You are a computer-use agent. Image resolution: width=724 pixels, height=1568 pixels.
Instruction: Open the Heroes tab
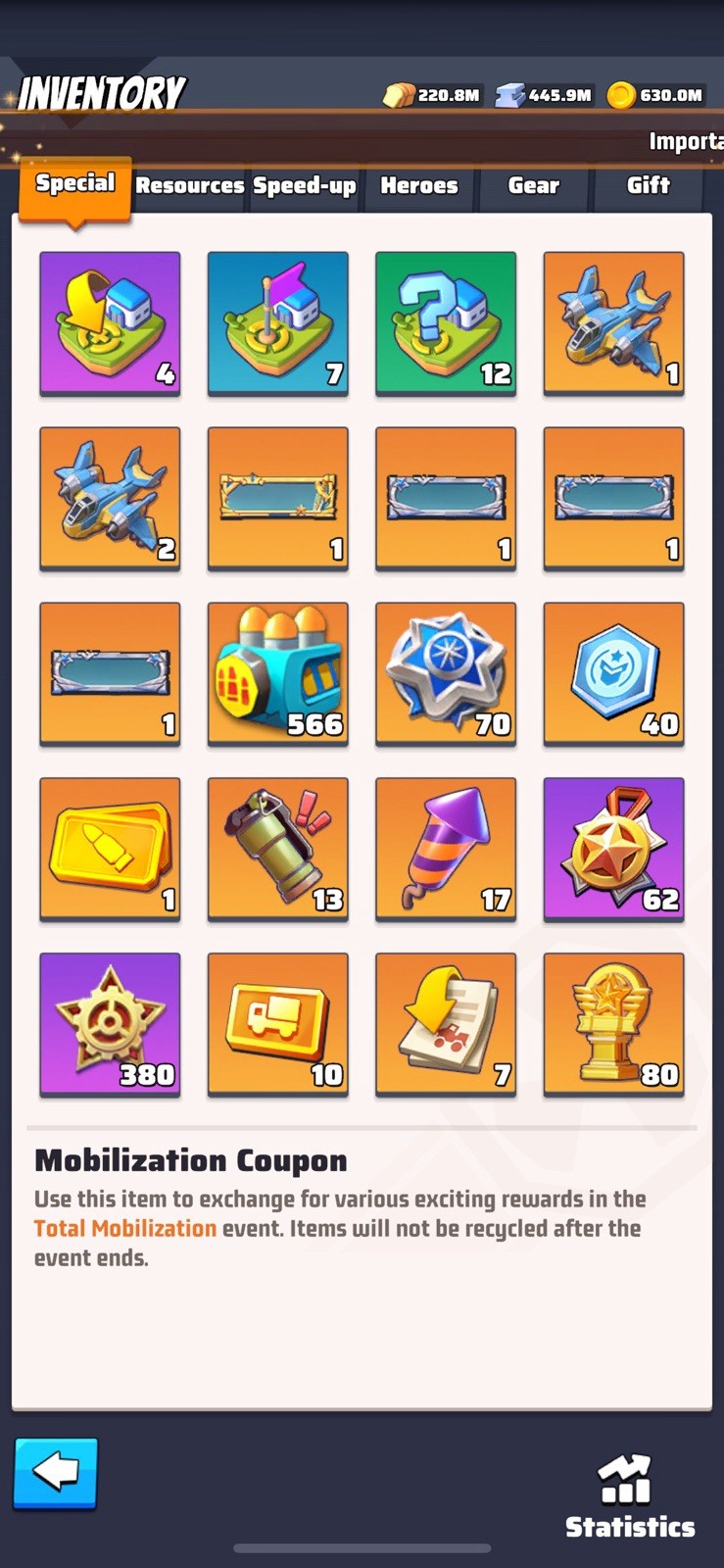(419, 185)
